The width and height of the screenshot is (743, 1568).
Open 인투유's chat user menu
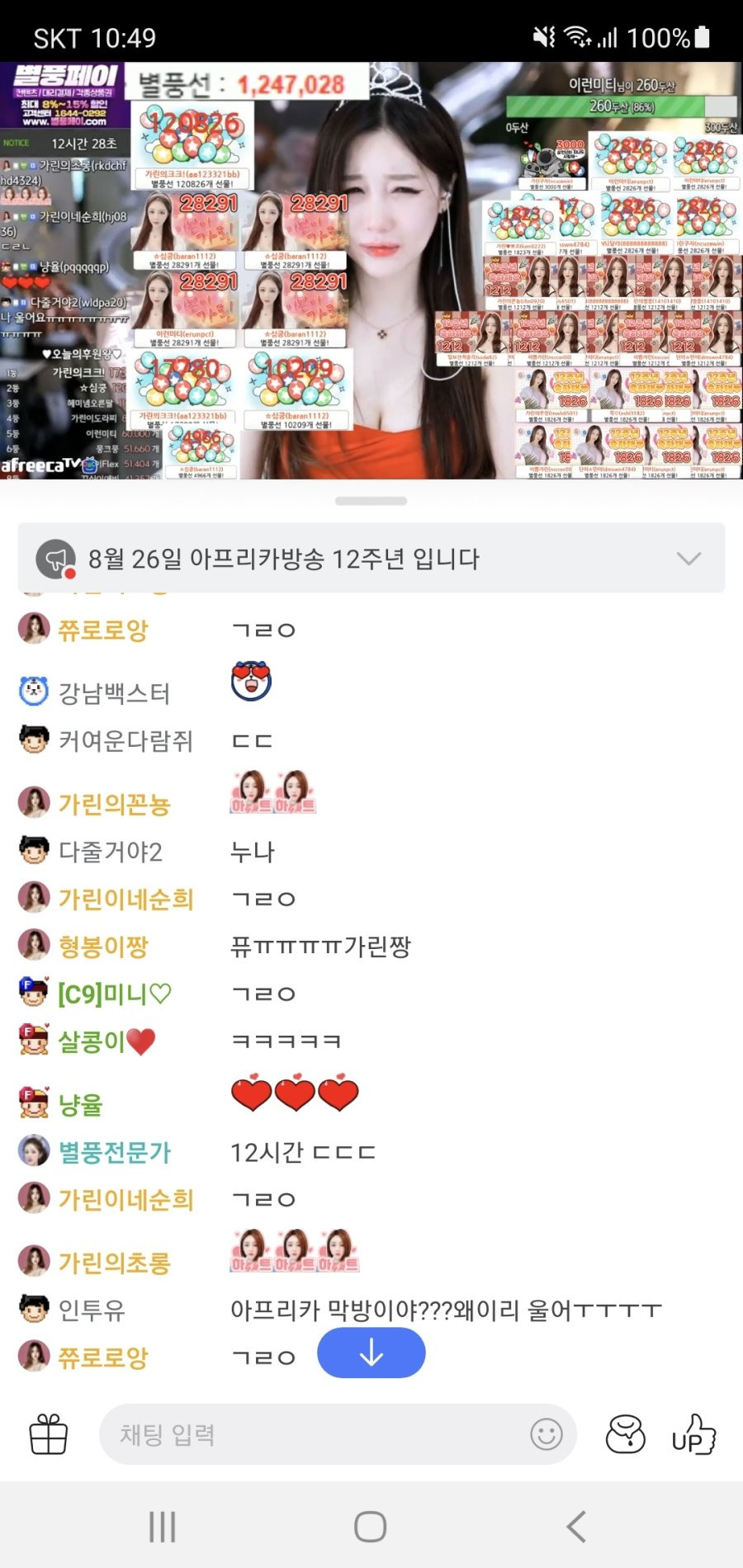click(x=91, y=1310)
